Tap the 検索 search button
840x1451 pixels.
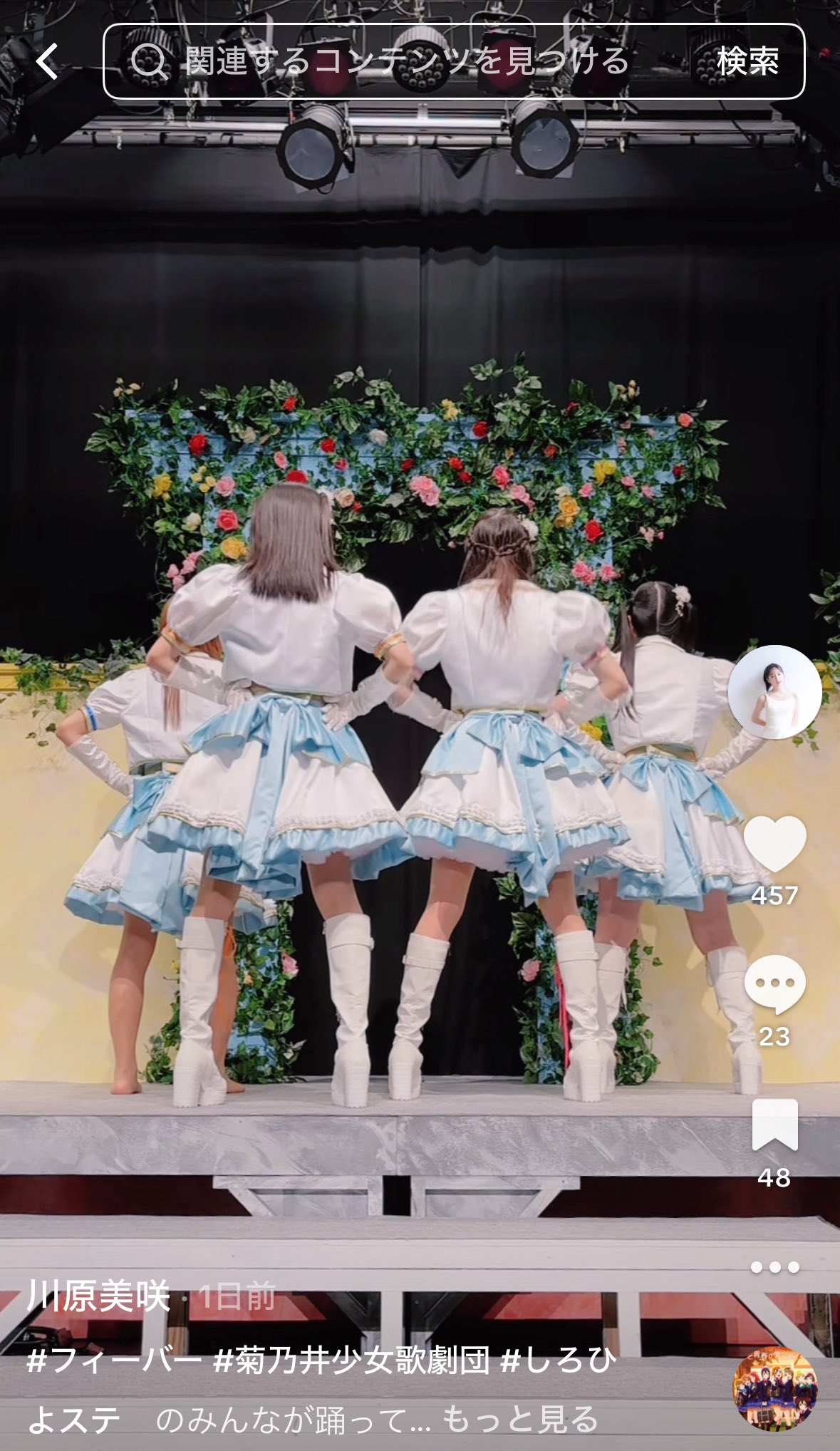coord(747,61)
